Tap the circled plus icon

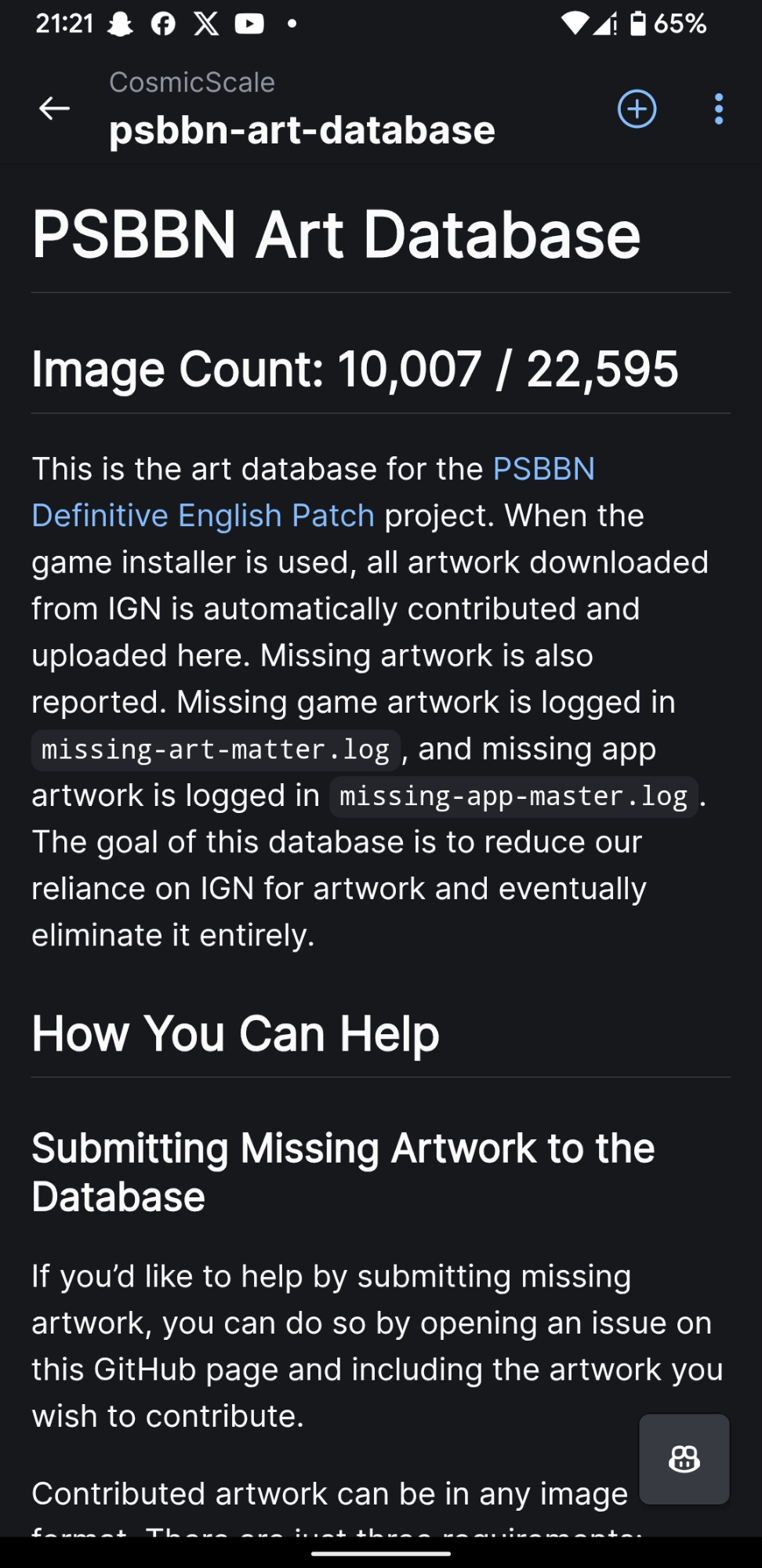[637, 109]
